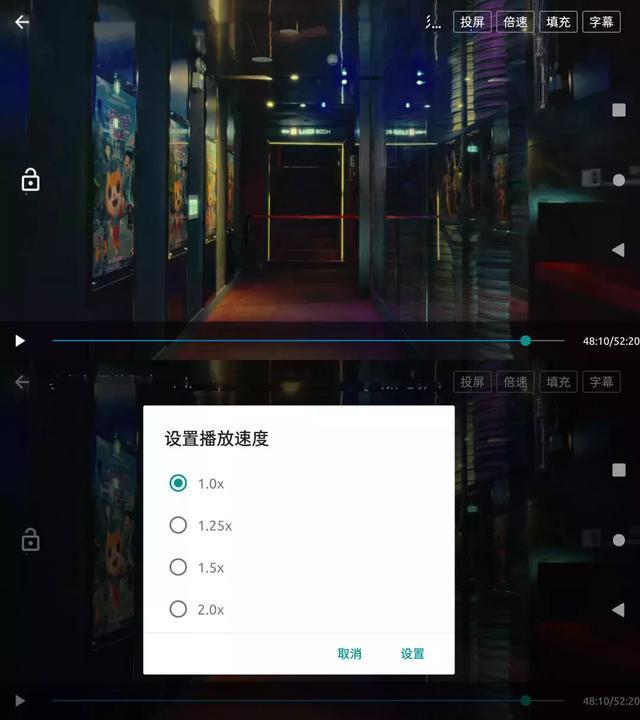This screenshot has width=640, height=720.
Task: Tap the undimmed 投屏 cast button
Action: [472, 22]
